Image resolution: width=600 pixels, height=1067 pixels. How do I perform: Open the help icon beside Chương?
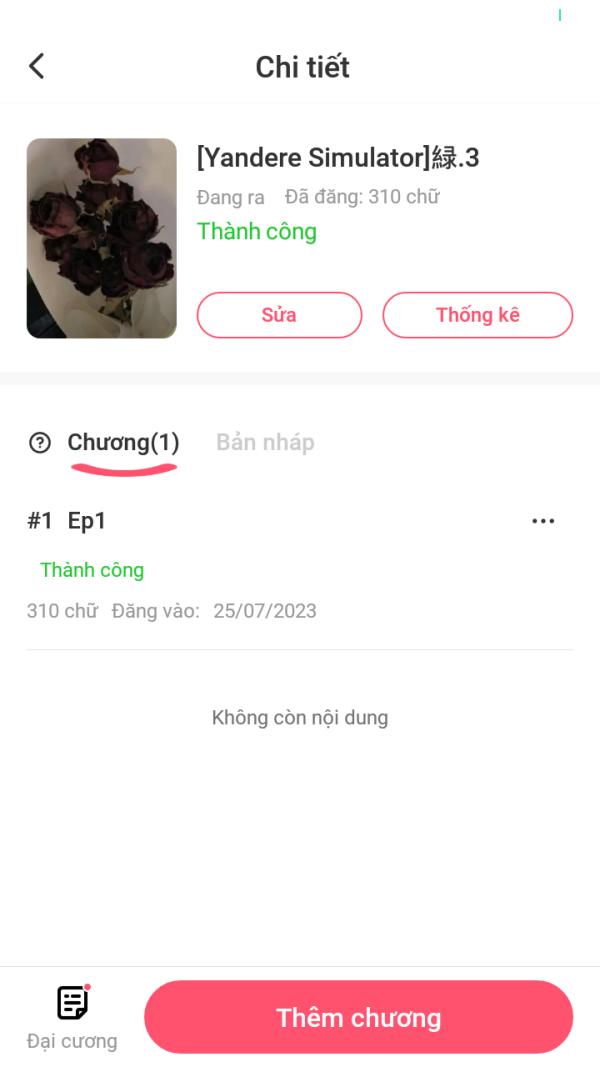(x=40, y=443)
